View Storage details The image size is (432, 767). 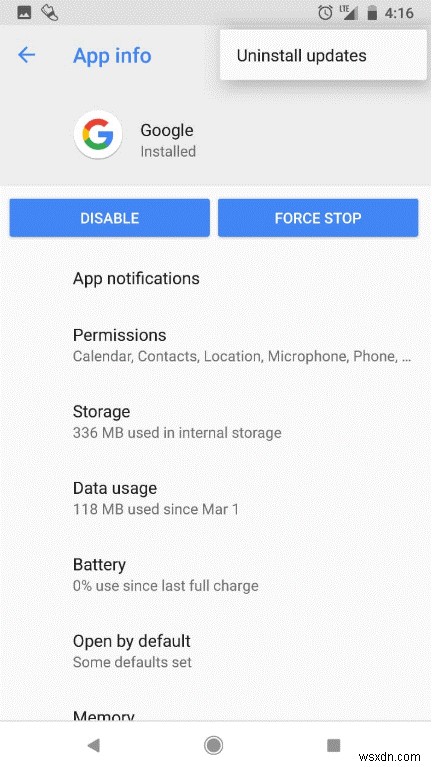click(x=216, y=421)
